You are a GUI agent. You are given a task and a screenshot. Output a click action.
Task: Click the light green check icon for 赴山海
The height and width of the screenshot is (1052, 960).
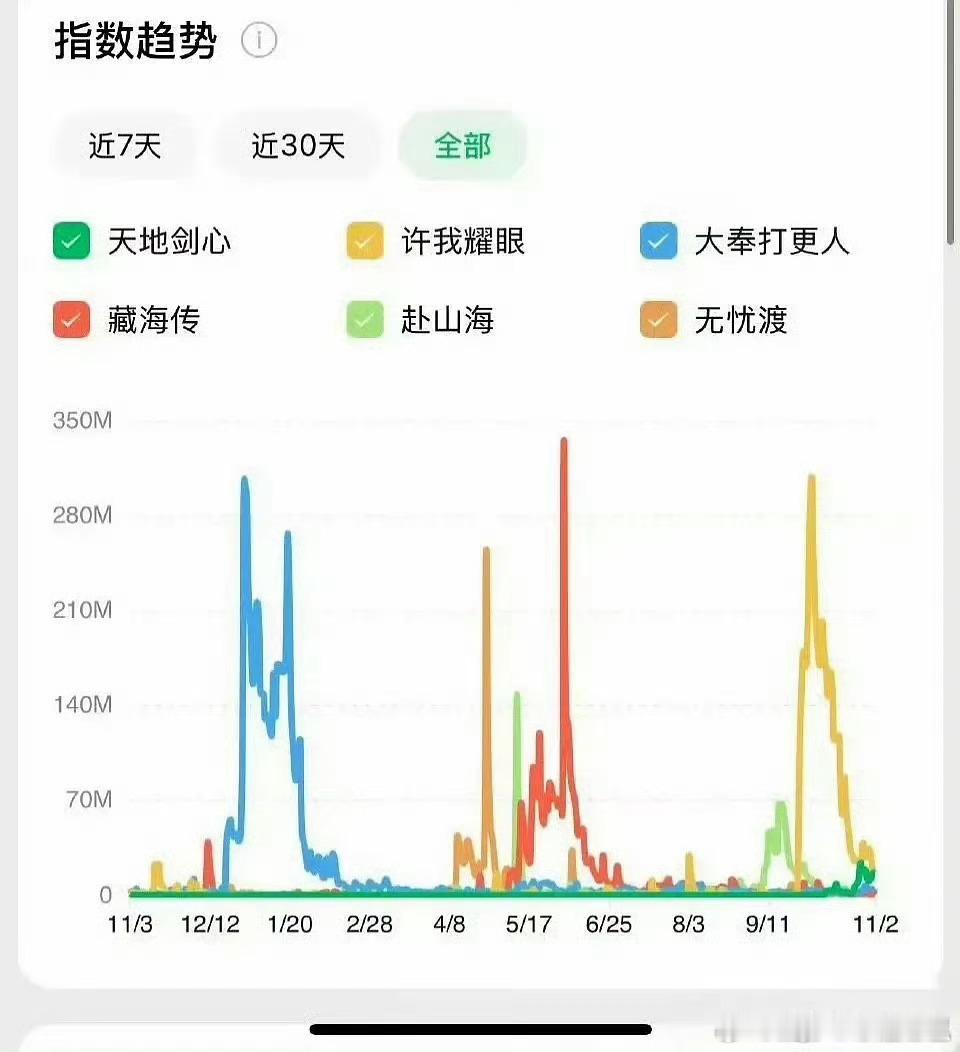[365, 321]
